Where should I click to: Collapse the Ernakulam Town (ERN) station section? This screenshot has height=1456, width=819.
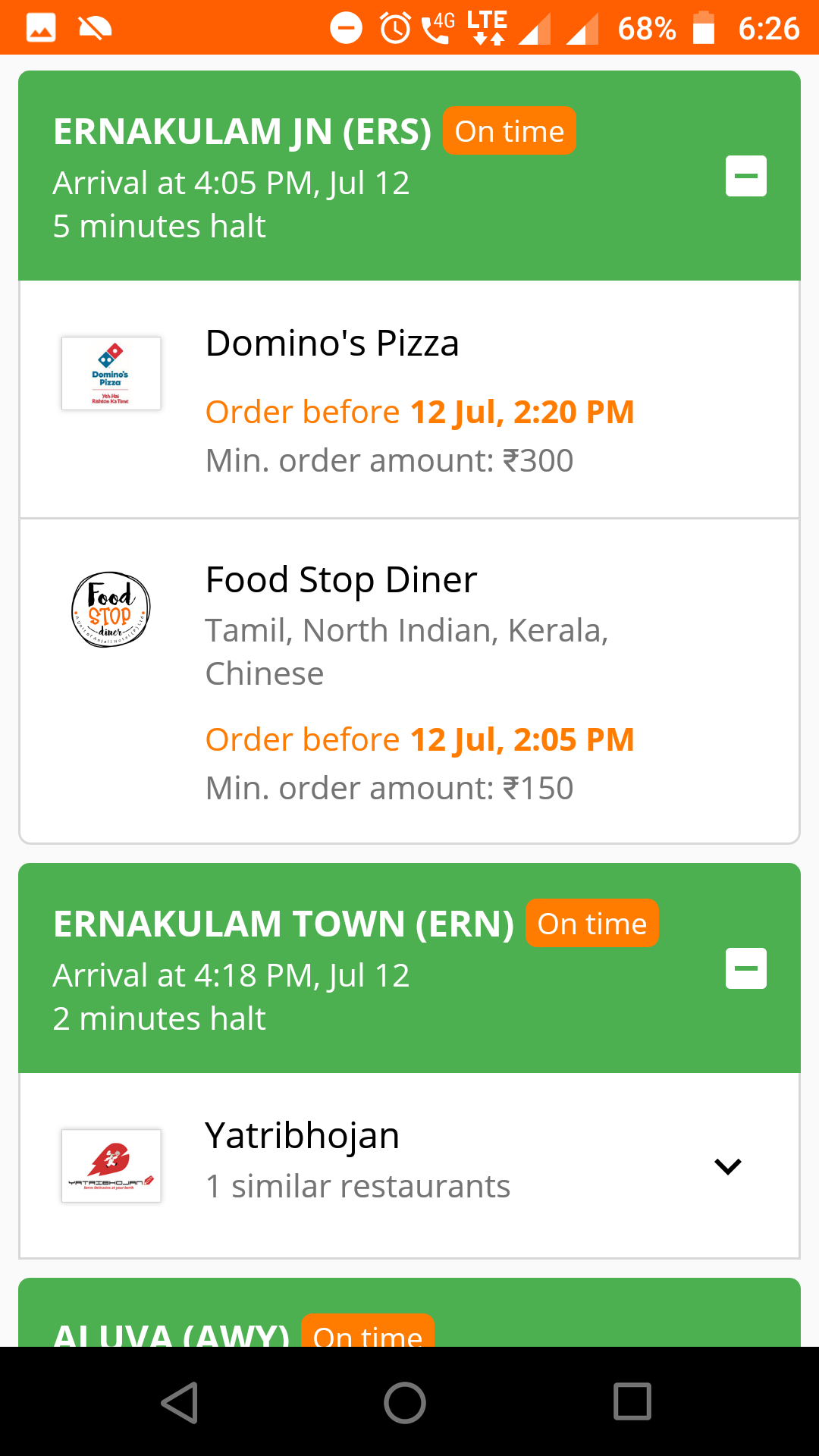(745, 968)
